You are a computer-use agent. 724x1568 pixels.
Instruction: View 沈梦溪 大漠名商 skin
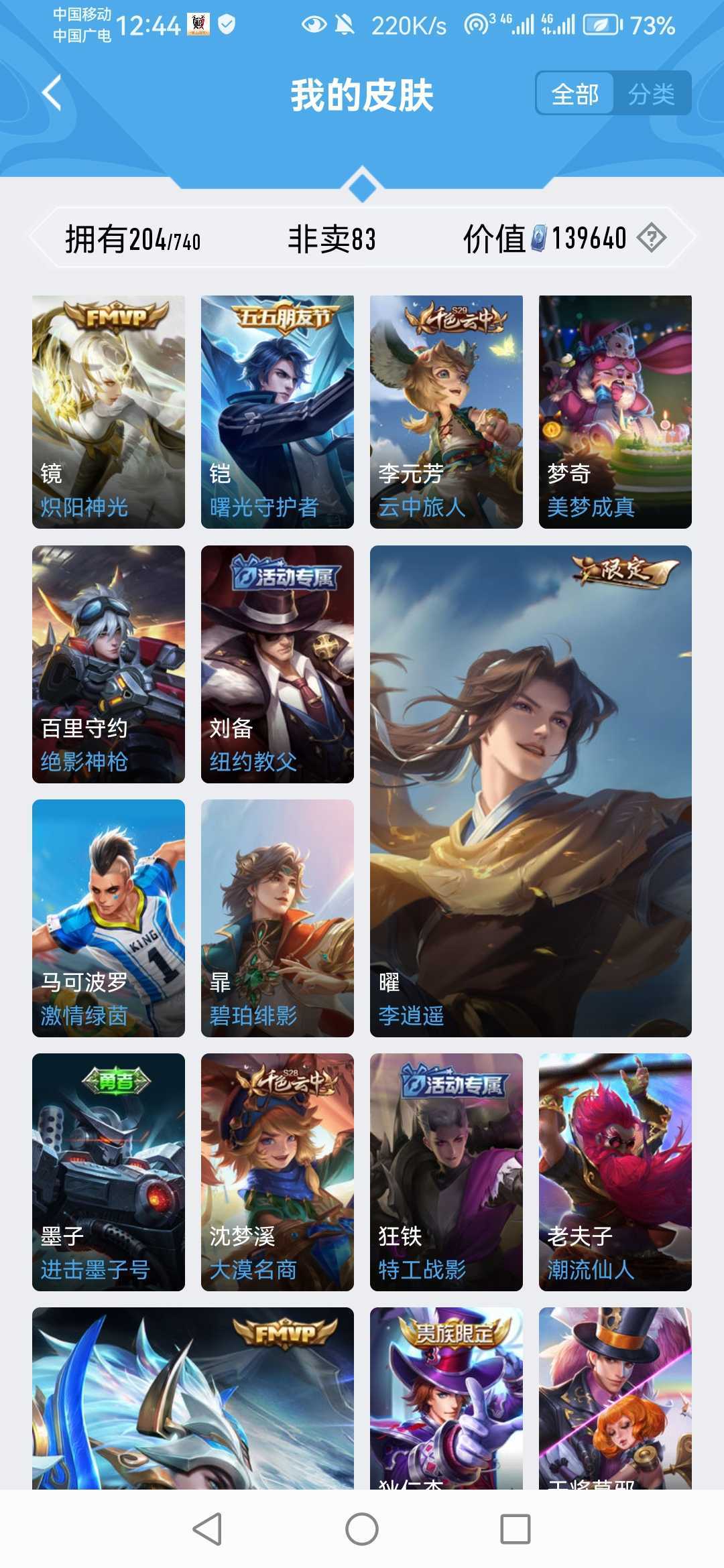click(x=278, y=1172)
